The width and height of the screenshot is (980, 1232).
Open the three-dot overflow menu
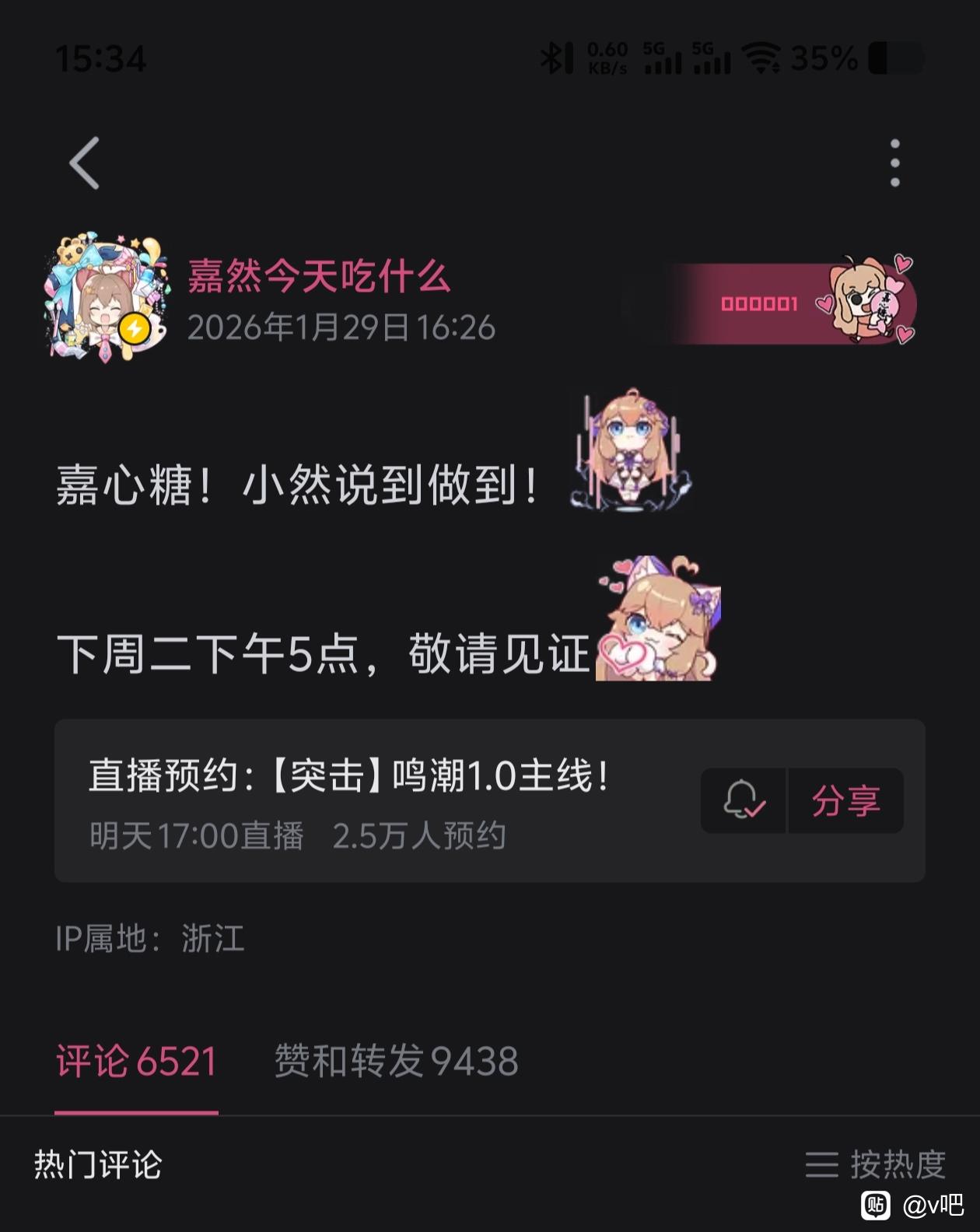pyautogui.click(x=894, y=163)
